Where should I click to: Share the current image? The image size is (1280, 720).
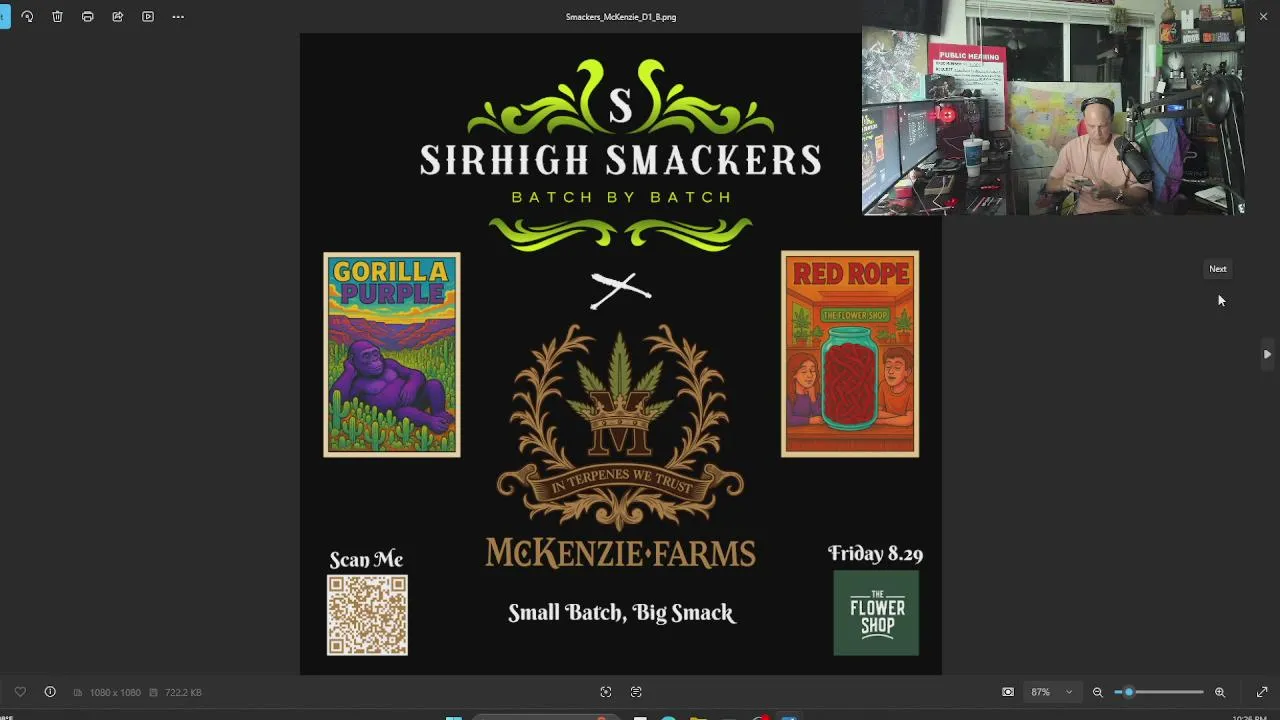pos(118,17)
